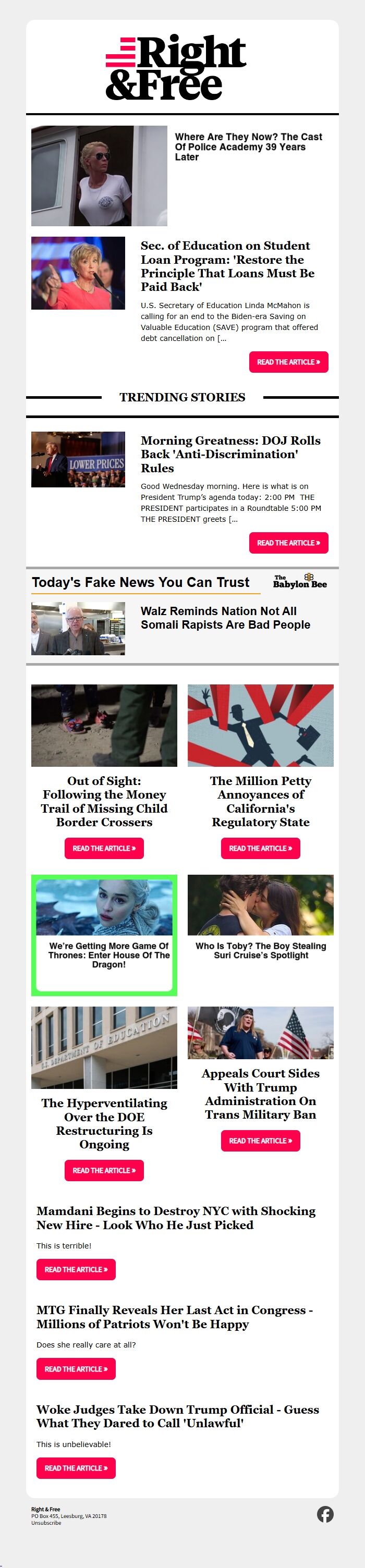
Task: Open the Who Is Toby story
Action: pos(260,950)
